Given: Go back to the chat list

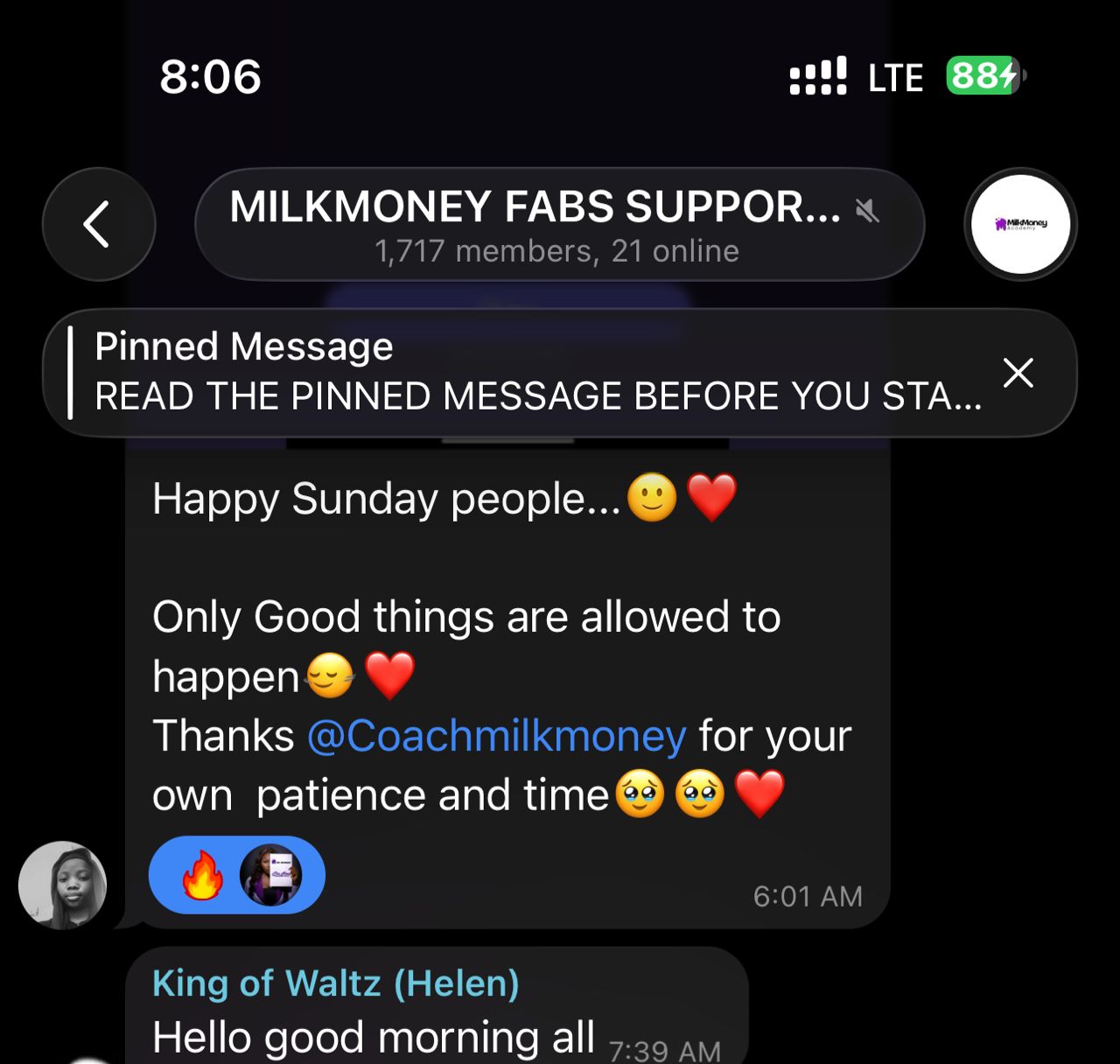Looking at the screenshot, I should 98,224.
